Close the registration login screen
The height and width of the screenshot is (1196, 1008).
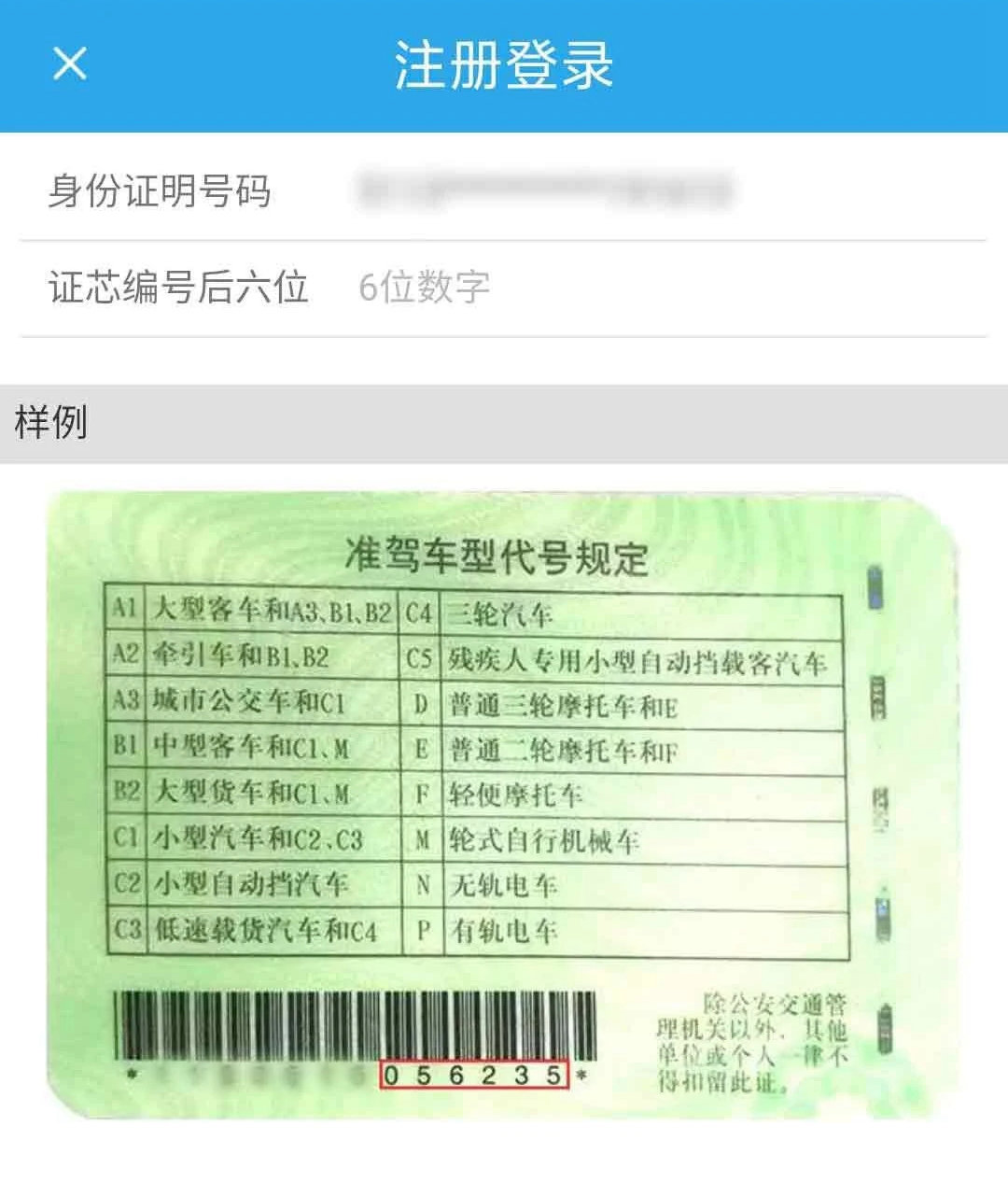point(70,64)
